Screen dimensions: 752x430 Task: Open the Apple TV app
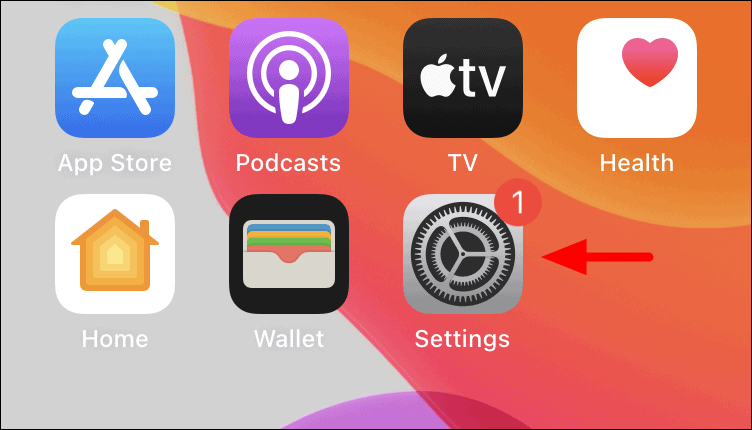click(x=463, y=78)
